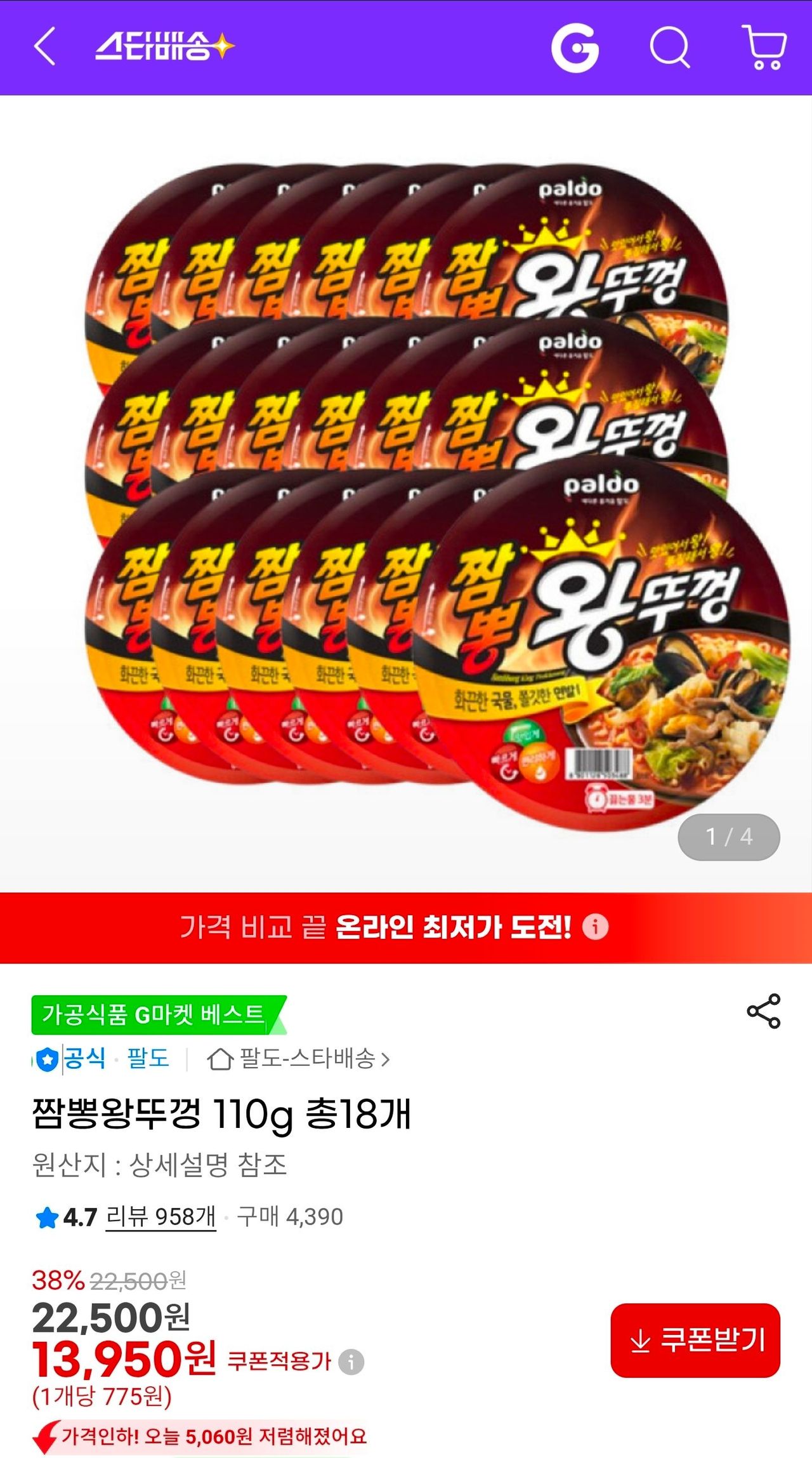Image resolution: width=812 pixels, height=1458 pixels.
Task: Tap the info icon beside 쿠폰적용가
Action: (x=351, y=1362)
